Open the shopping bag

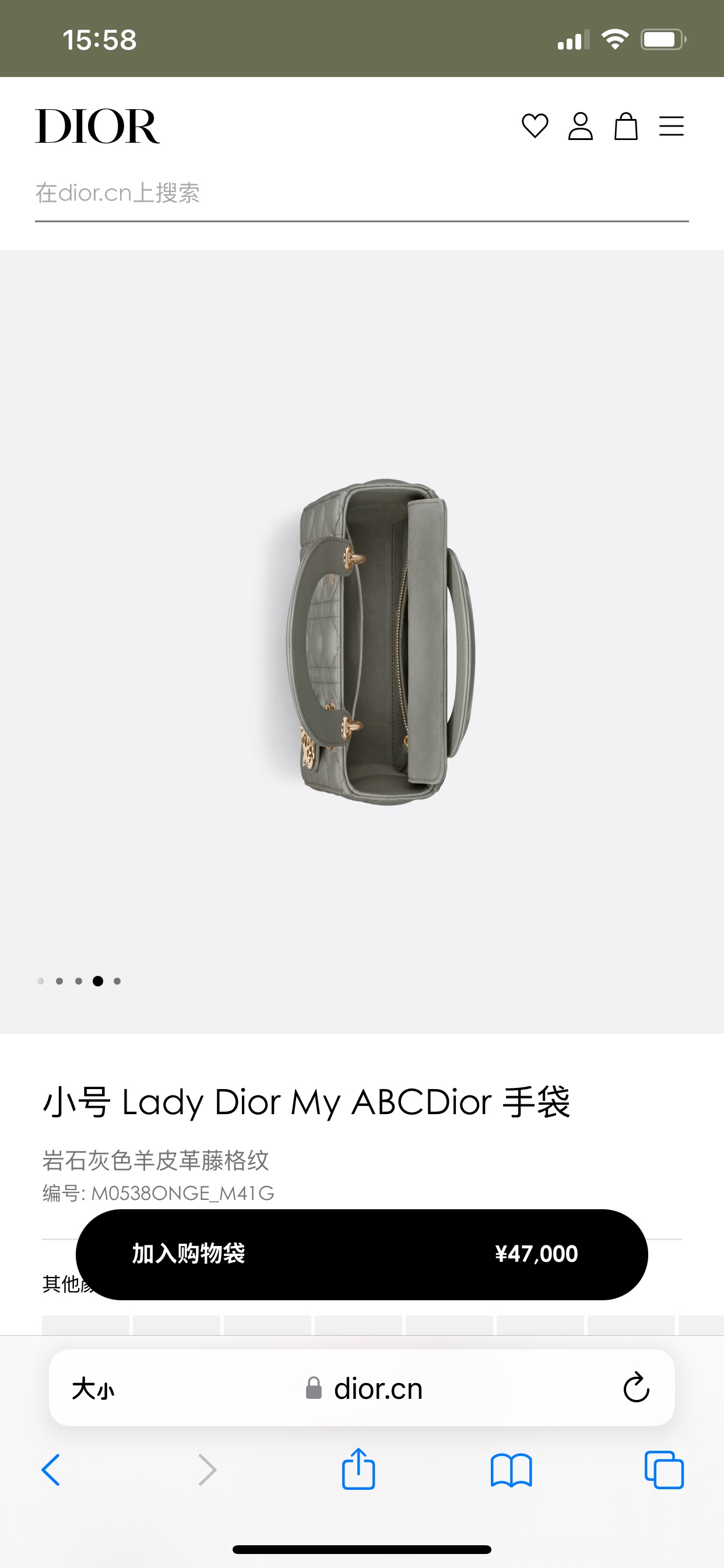[x=625, y=126]
